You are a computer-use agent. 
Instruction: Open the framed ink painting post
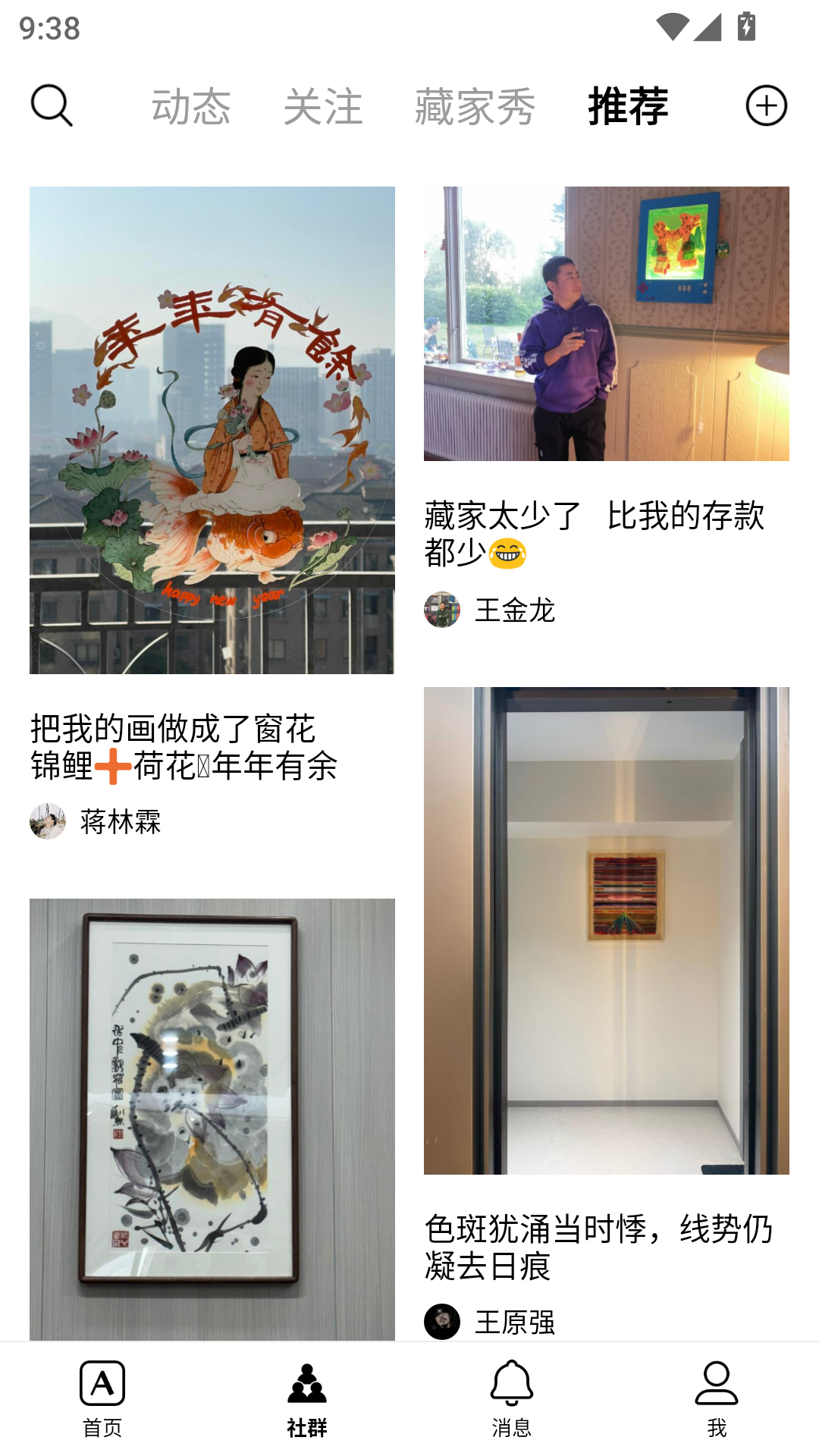point(212,1119)
